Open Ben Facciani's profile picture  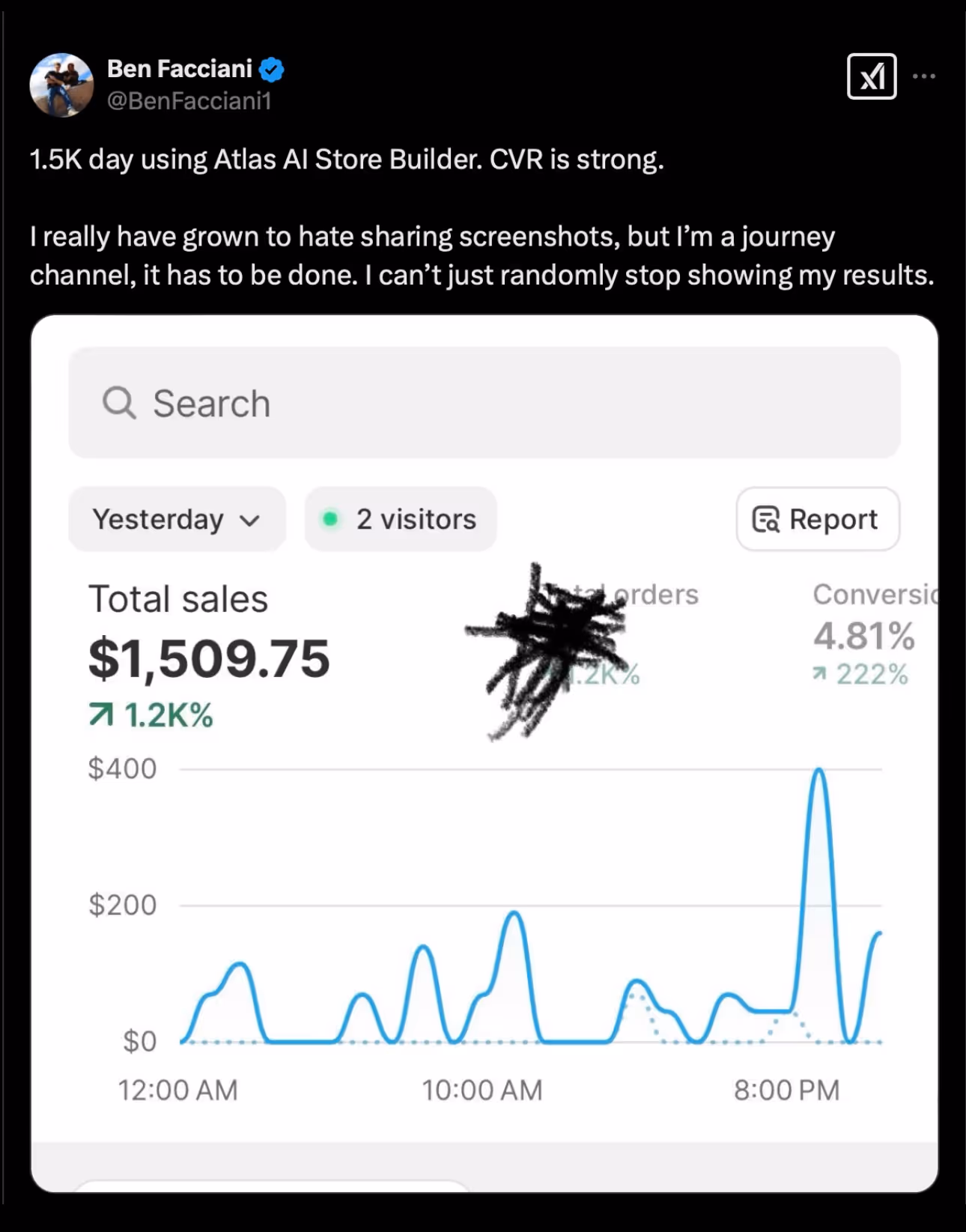[61, 85]
